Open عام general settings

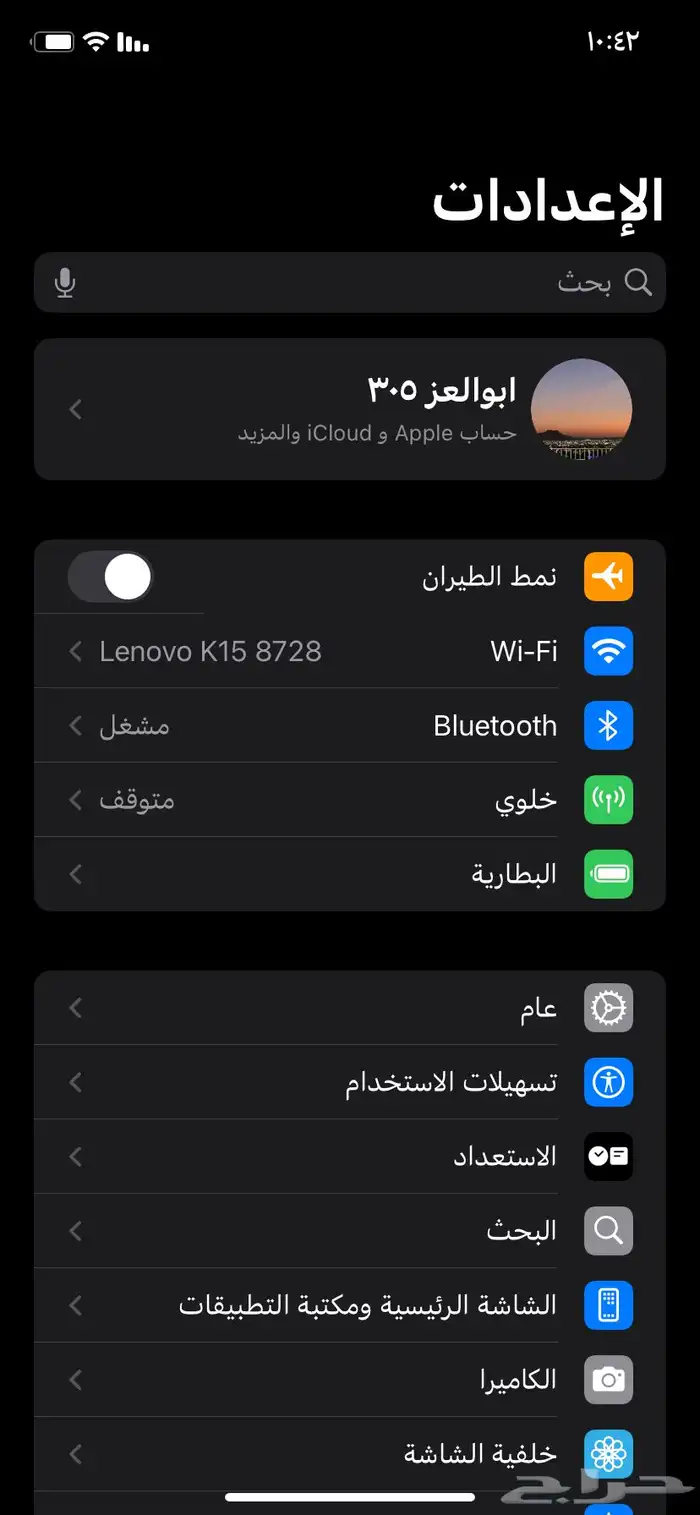350,1008
